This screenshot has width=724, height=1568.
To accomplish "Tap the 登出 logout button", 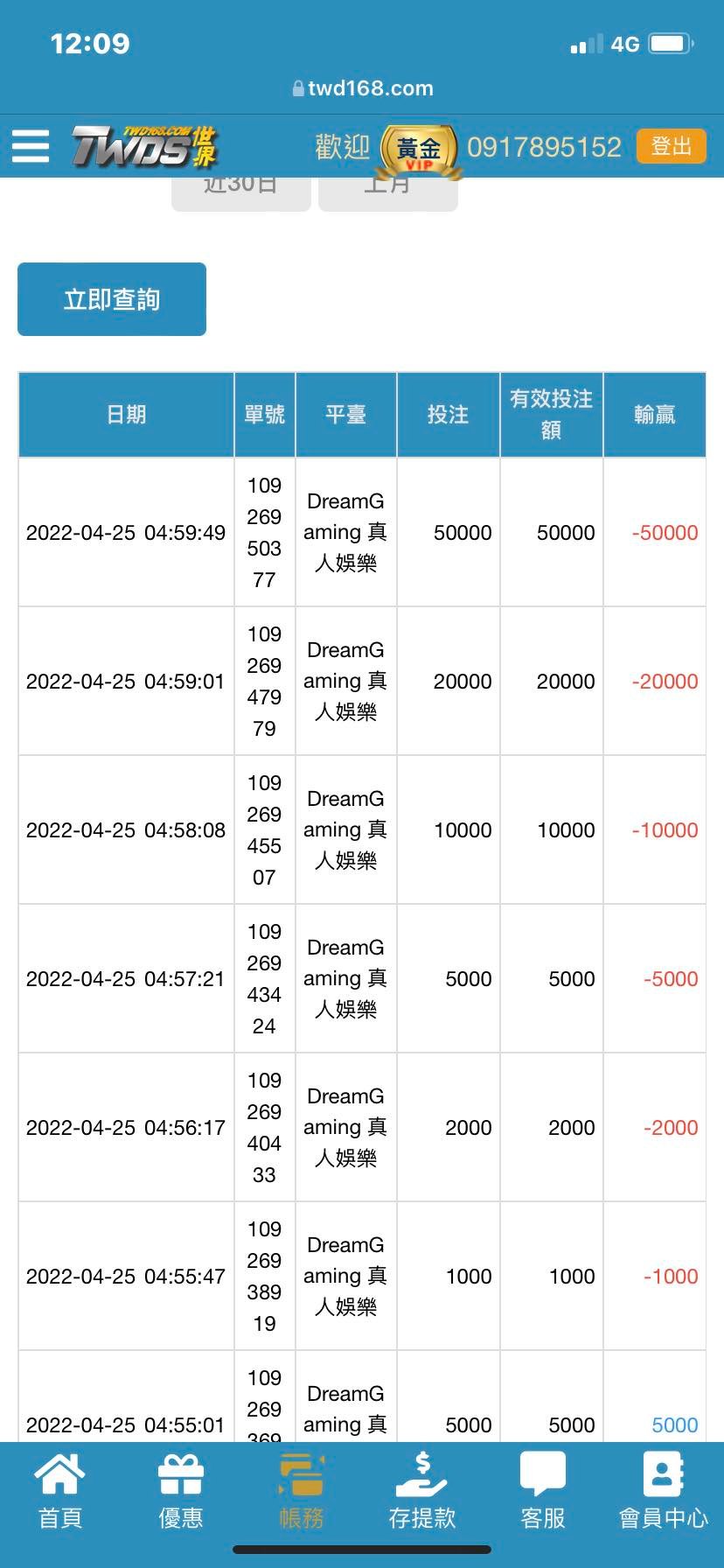I will tap(672, 146).
